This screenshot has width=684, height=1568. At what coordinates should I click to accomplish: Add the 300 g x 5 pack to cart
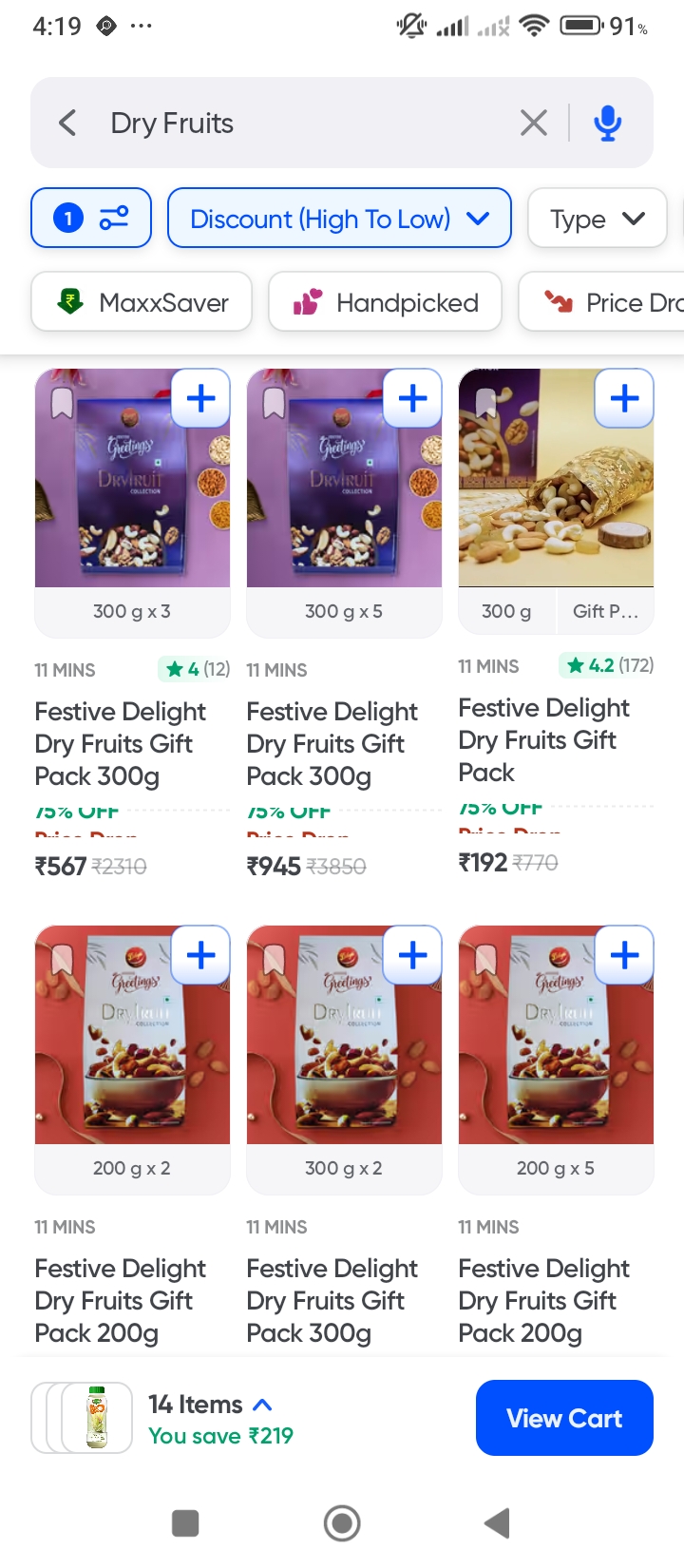point(412,398)
